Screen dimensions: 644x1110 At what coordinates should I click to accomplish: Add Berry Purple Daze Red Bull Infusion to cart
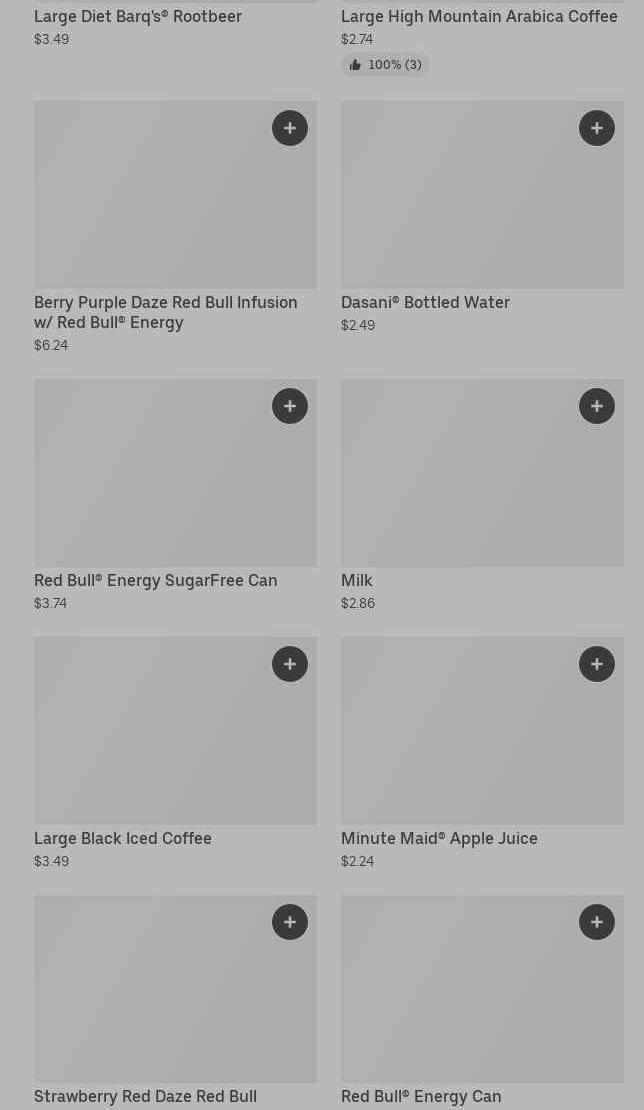[x=290, y=128]
